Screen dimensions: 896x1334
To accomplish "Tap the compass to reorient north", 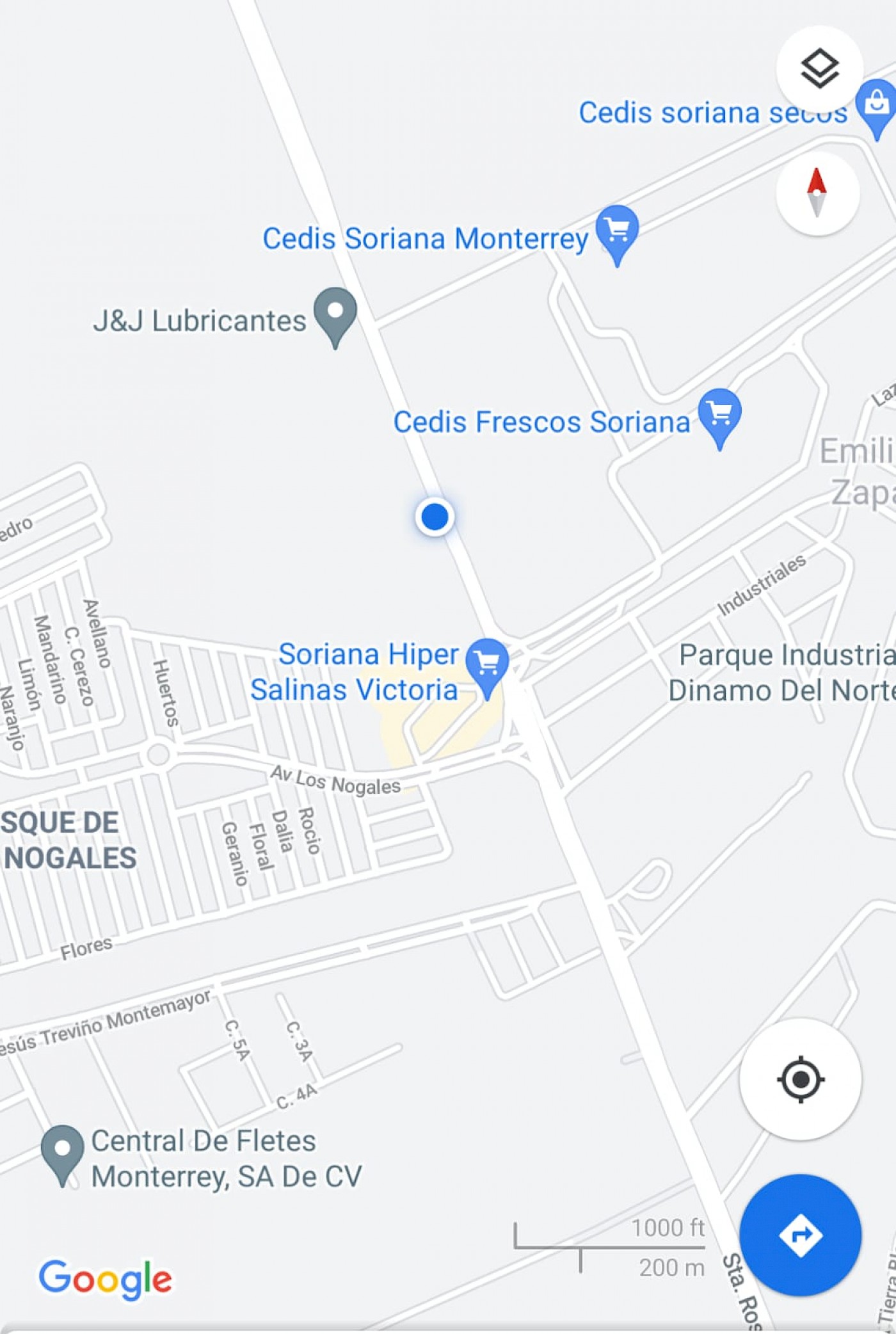I will (817, 193).
